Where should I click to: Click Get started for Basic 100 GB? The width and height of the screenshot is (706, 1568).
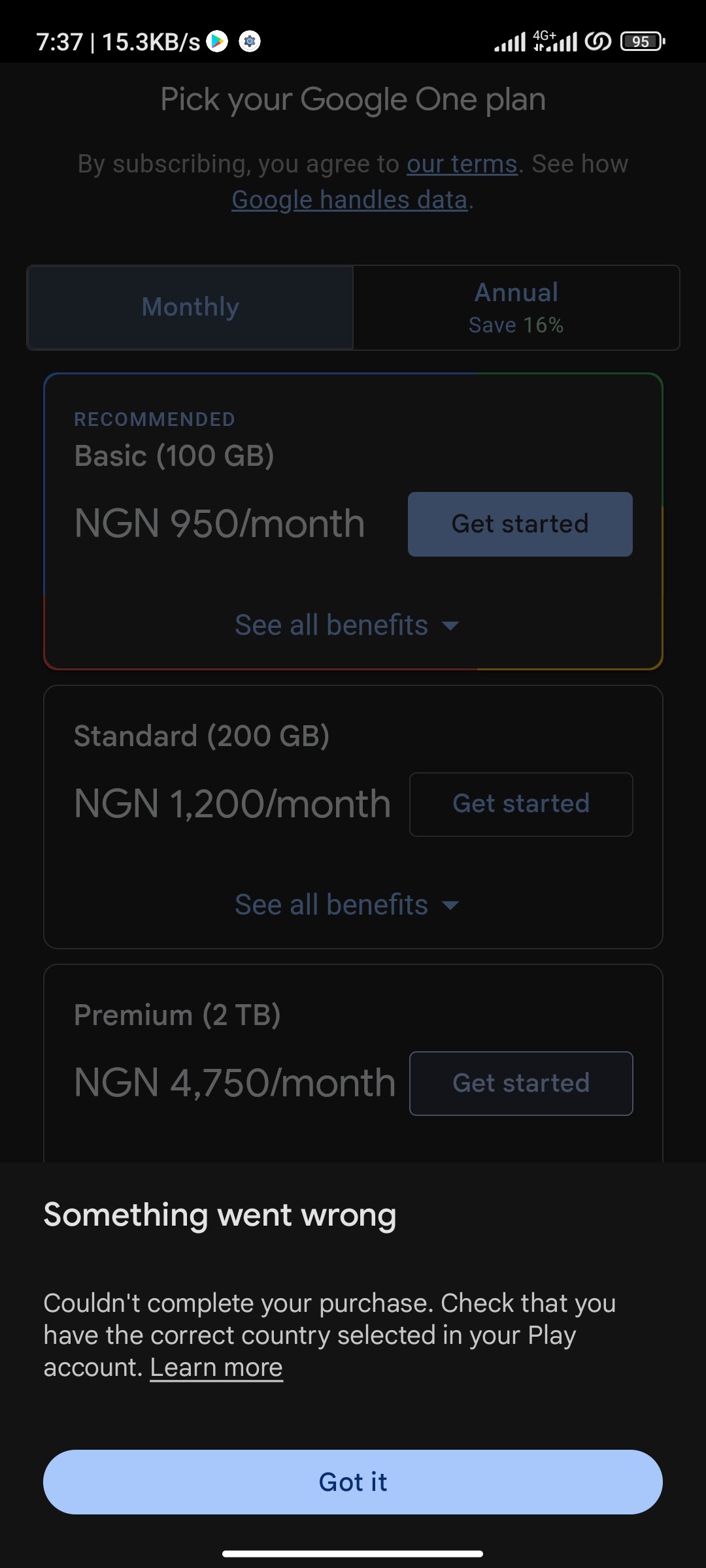pyautogui.click(x=520, y=524)
